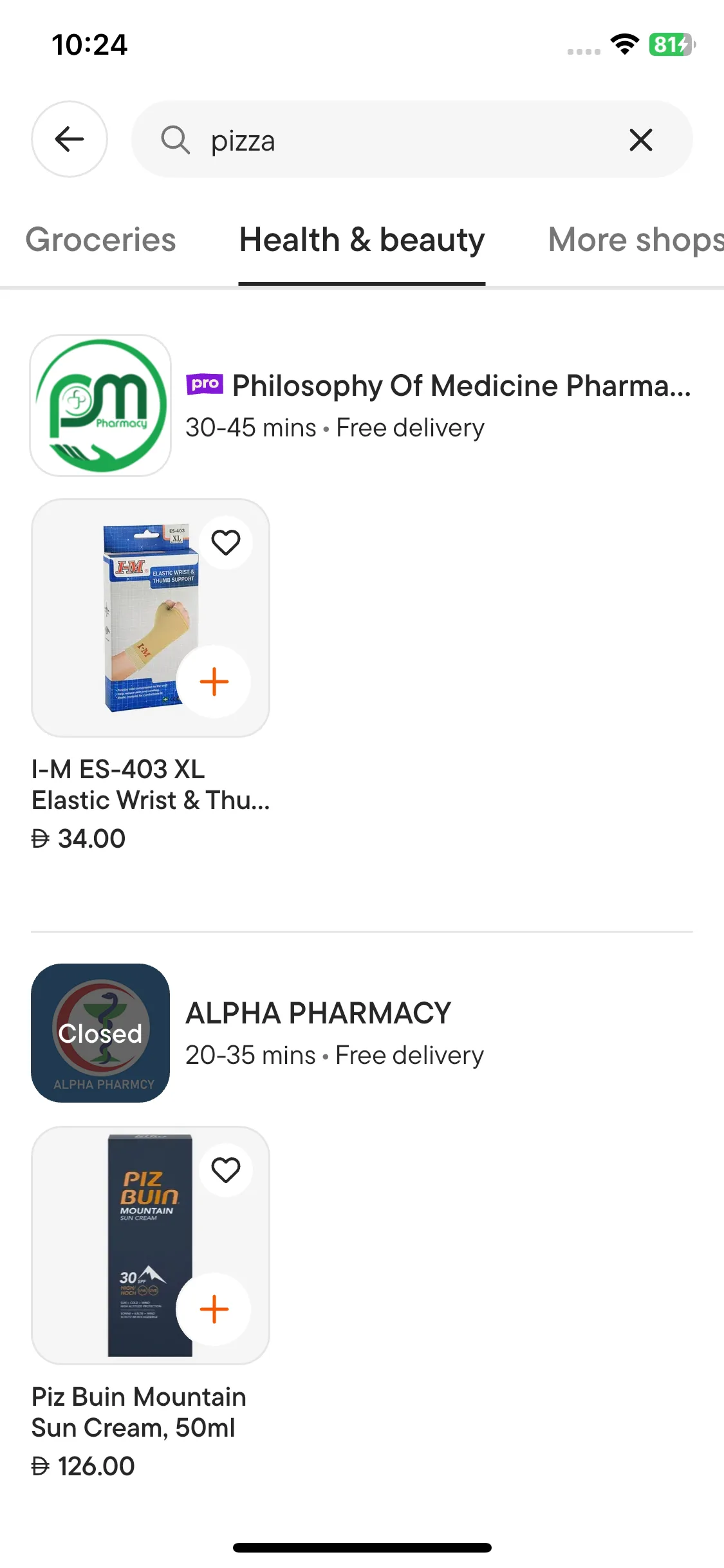Favorite the Piz Buin Mountain Sun Cream

click(x=225, y=1170)
